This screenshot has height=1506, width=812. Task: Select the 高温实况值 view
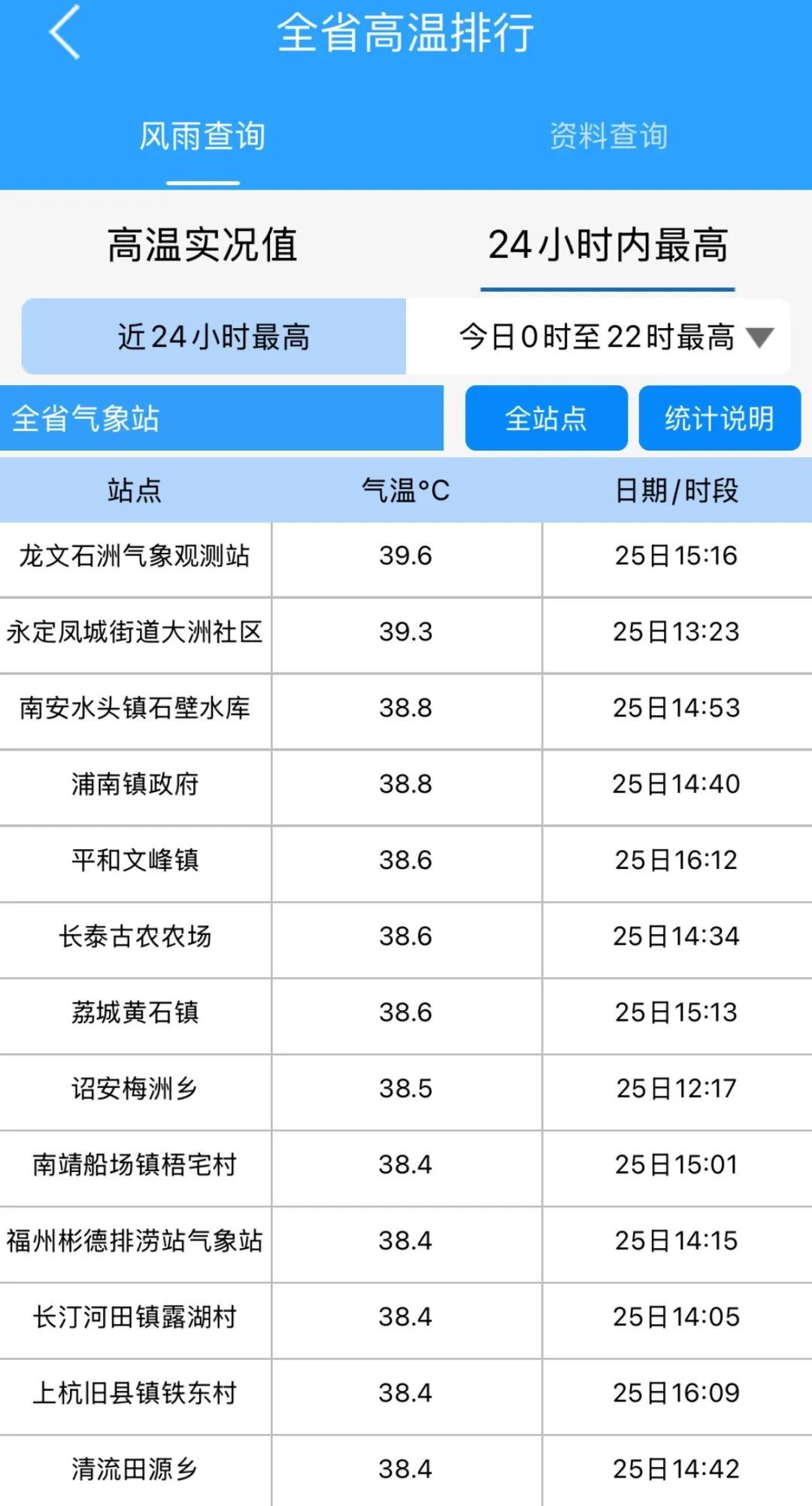[203, 245]
